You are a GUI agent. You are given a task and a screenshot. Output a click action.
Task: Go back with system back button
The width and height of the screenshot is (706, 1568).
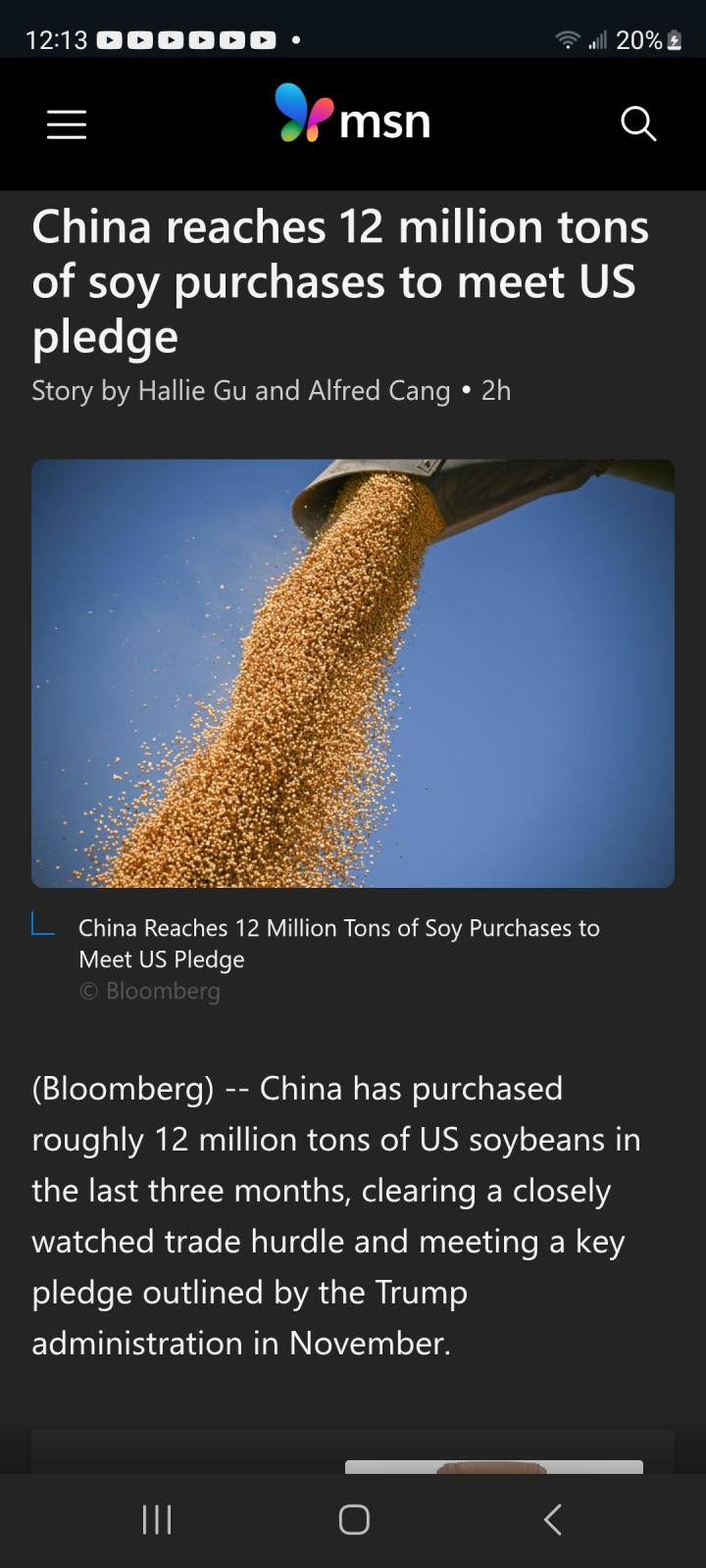click(552, 1520)
